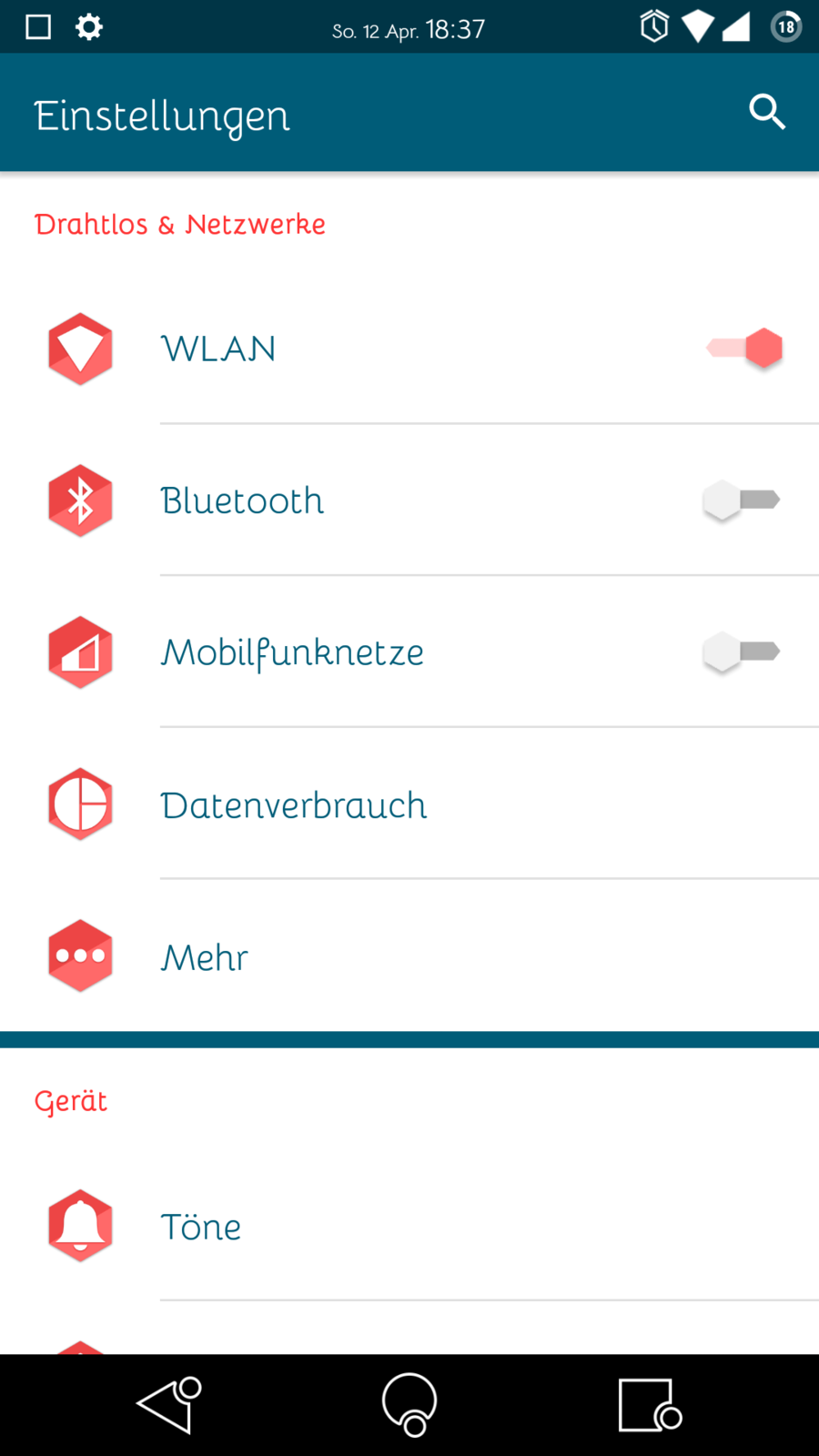Go back with the navigation bar
The height and width of the screenshot is (1456, 819).
coord(168,1405)
